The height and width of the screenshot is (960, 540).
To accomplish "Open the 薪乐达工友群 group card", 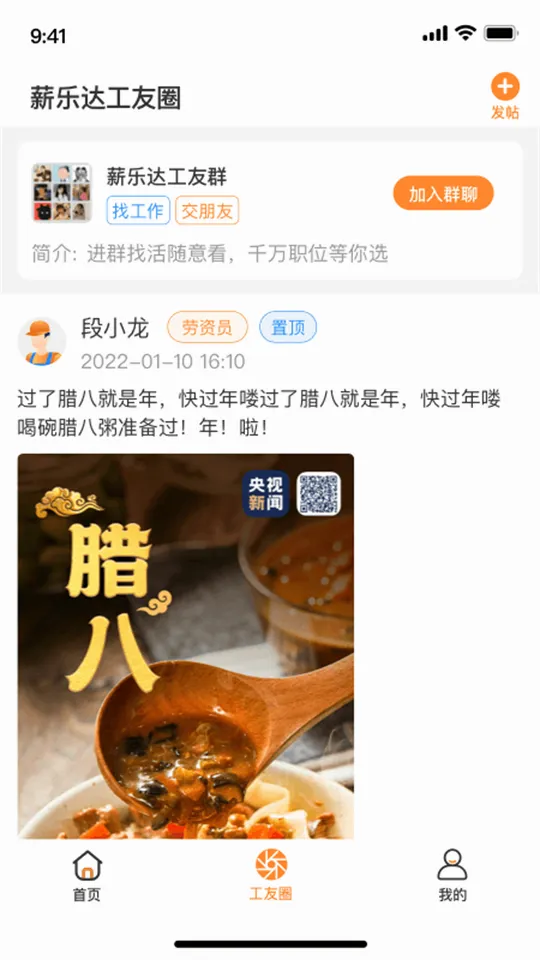I will tap(270, 210).
